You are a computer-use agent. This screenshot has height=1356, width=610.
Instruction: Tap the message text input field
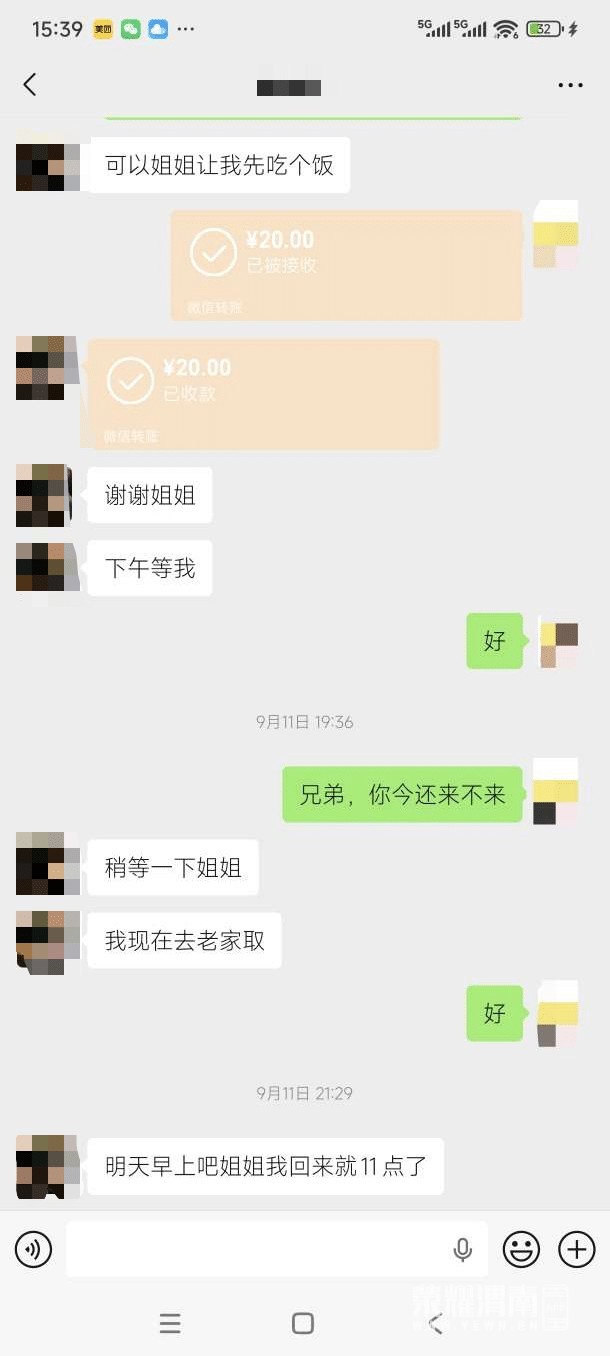255,1249
